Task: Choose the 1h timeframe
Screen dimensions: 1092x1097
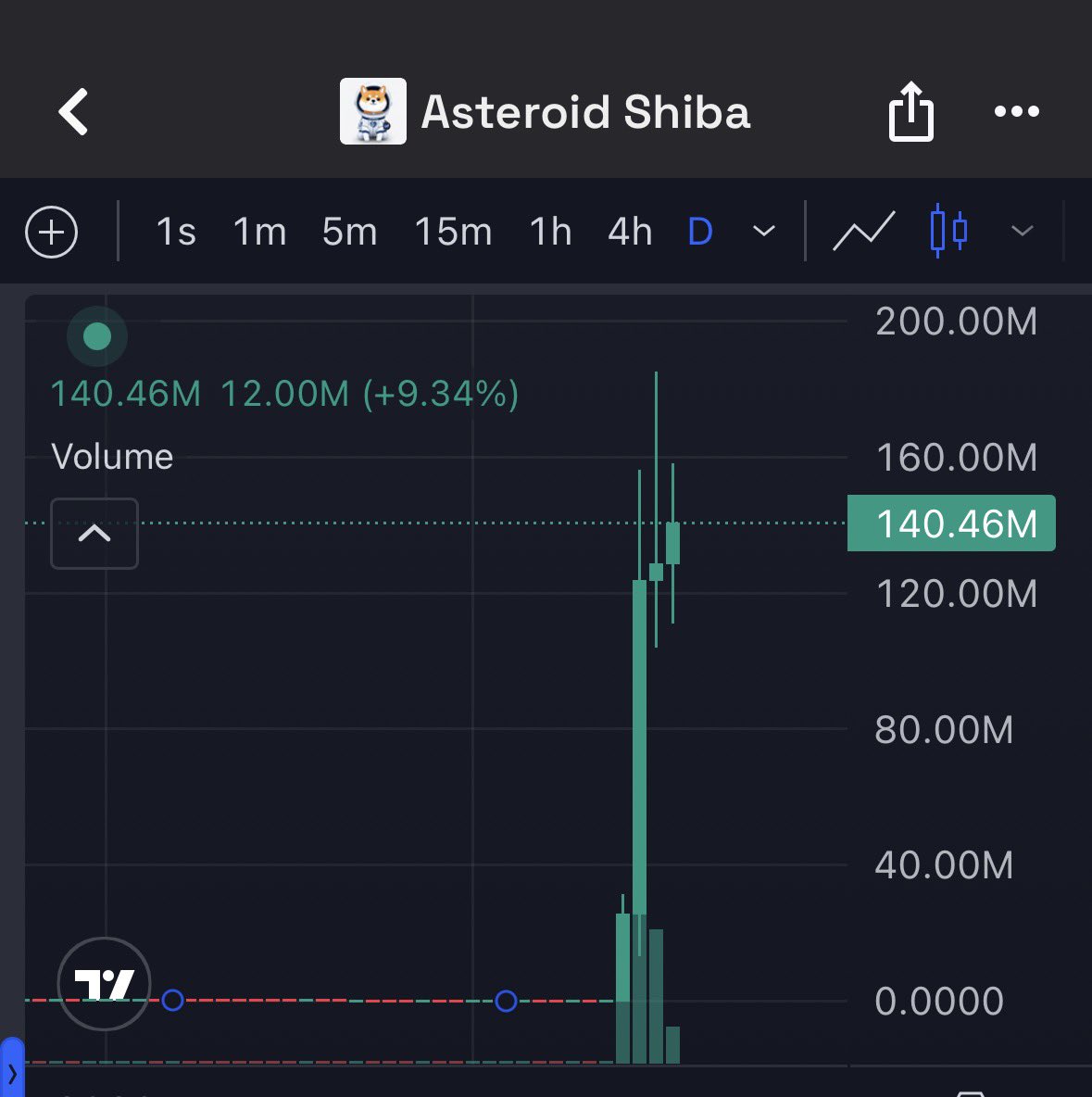Action: [x=550, y=232]
